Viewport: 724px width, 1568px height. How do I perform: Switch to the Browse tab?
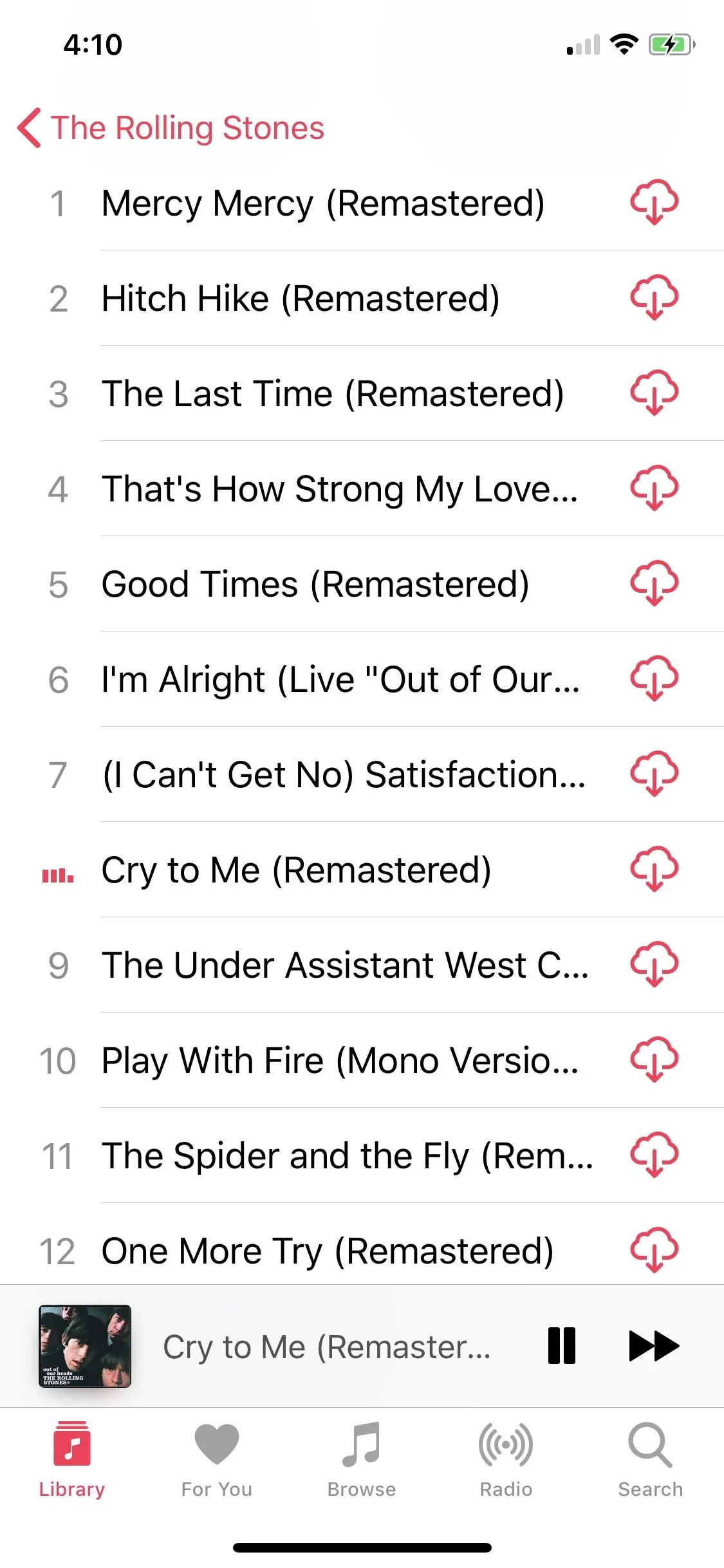click(x=361, y=1460)
